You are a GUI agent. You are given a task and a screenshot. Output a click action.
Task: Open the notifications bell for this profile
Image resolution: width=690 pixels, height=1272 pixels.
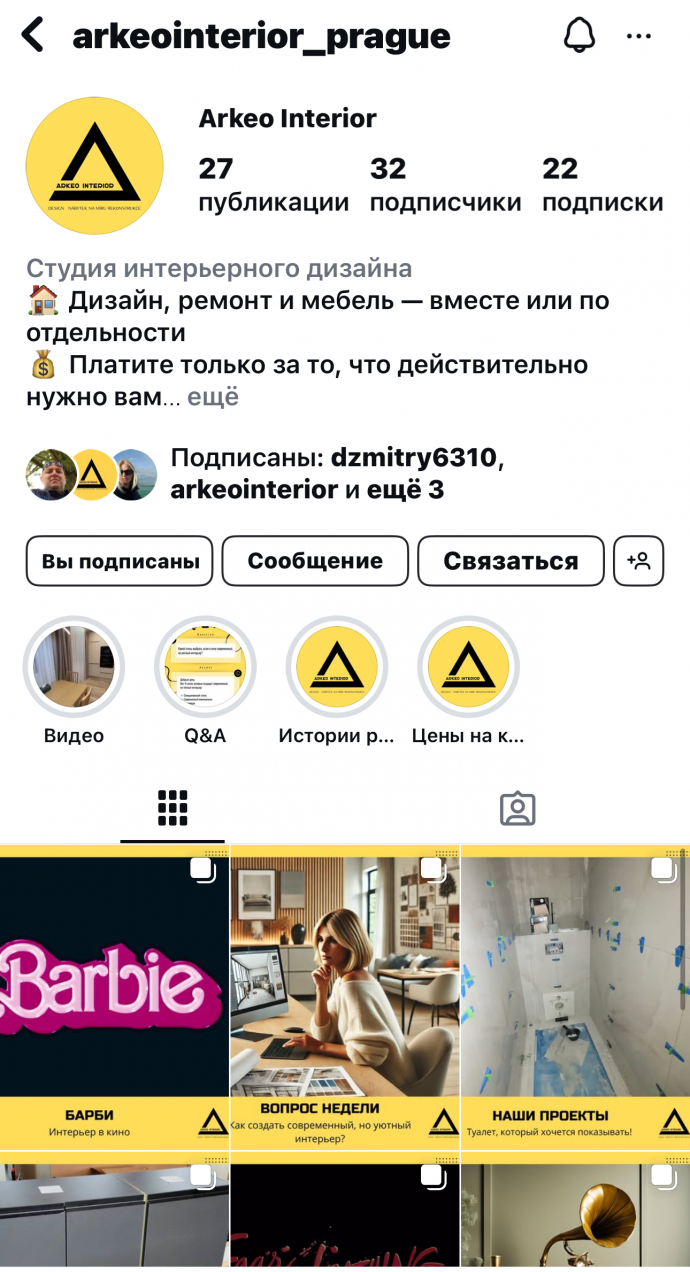click(579, 36)
